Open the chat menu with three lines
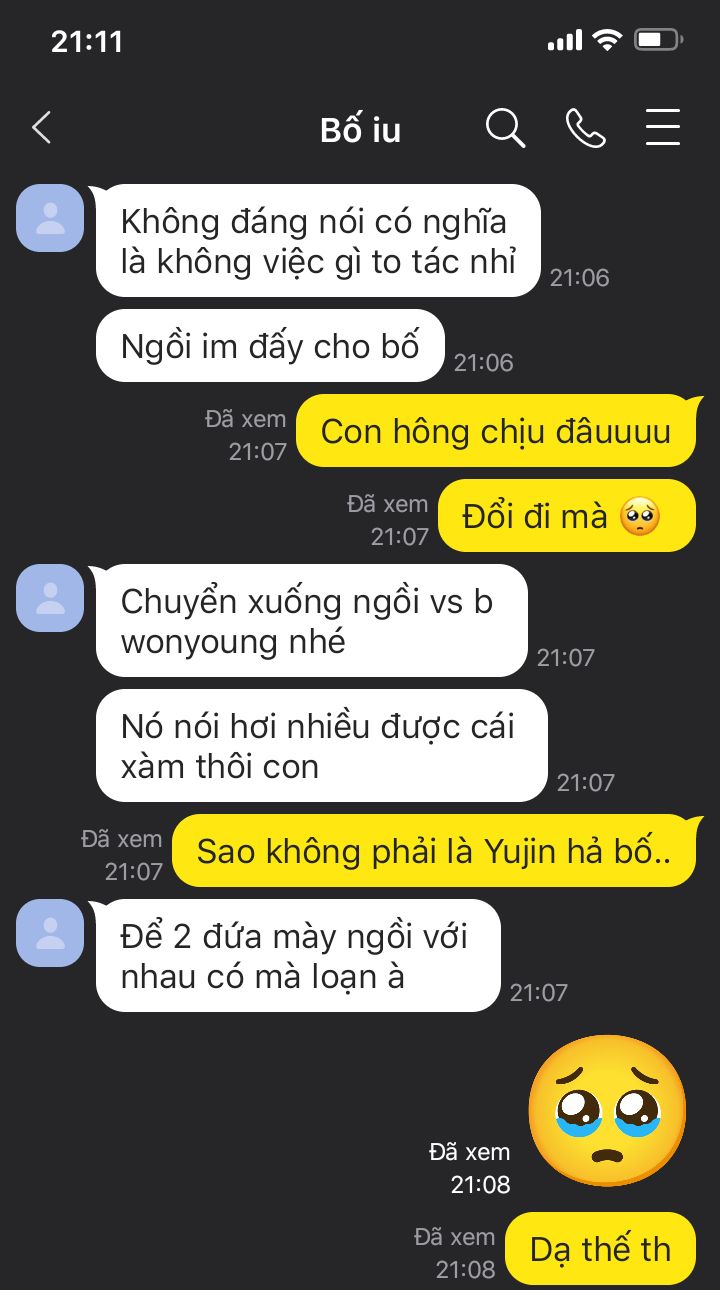 662,128
